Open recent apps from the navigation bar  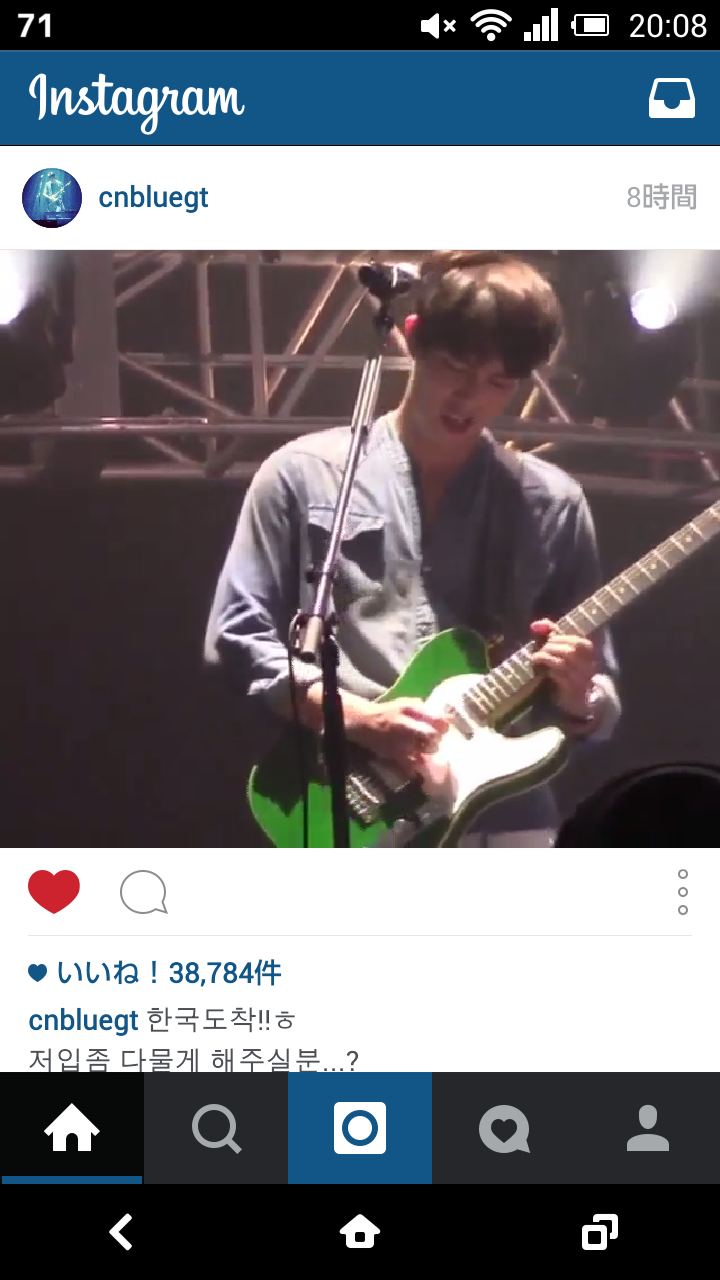pos(599,1232)
